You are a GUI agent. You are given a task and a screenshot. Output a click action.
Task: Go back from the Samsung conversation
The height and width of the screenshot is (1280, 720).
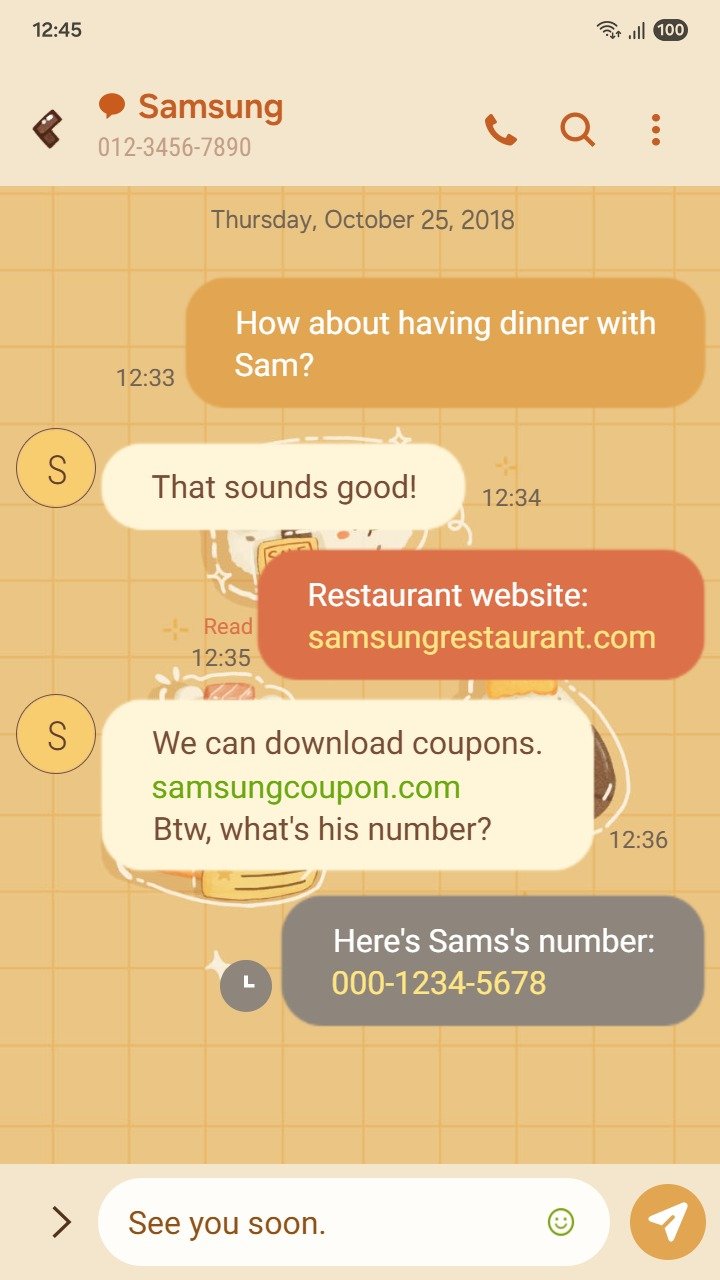pyautogui.click(x=47, y=129)
